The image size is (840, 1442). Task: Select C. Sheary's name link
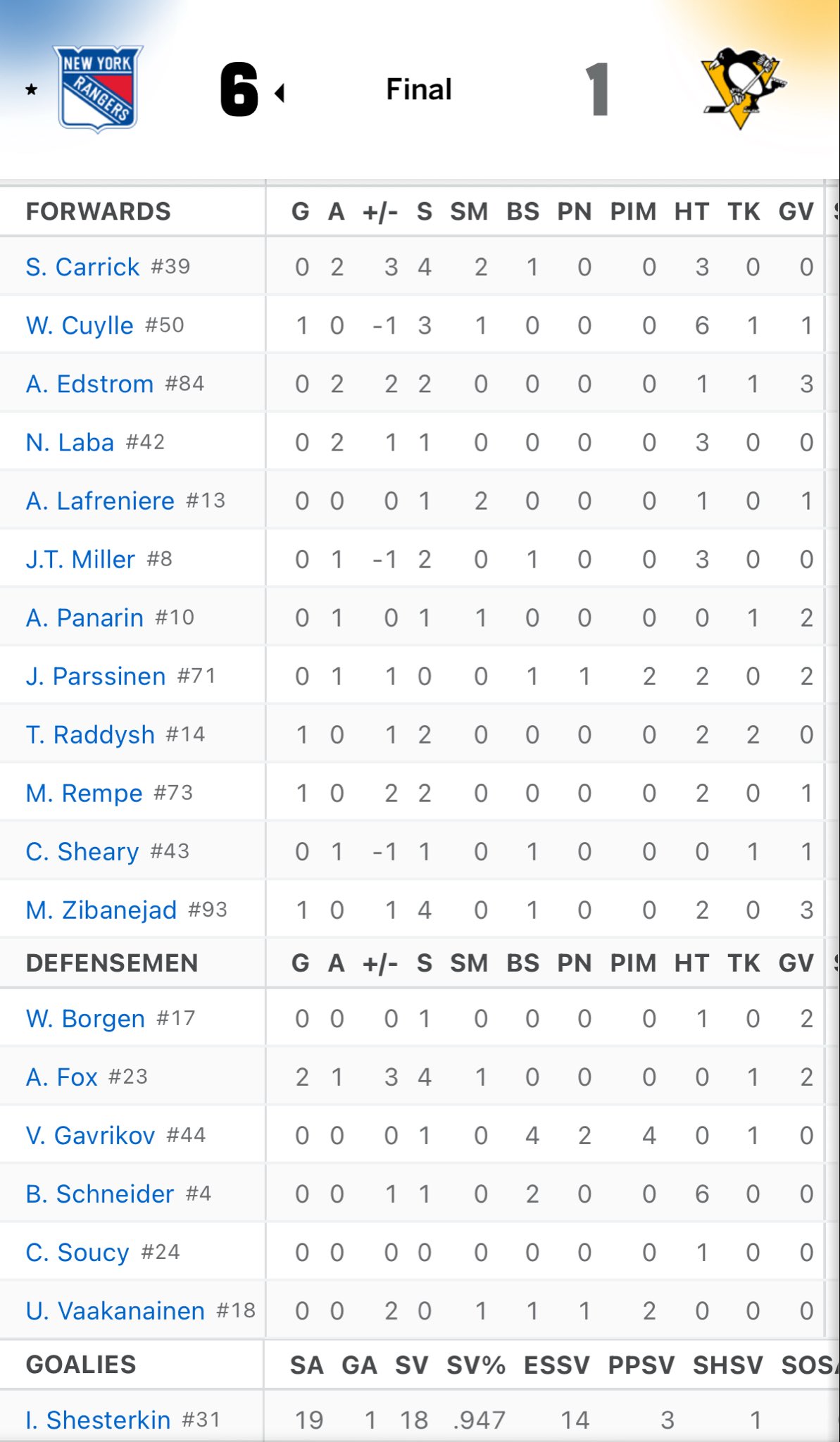[x=82, y=851]
